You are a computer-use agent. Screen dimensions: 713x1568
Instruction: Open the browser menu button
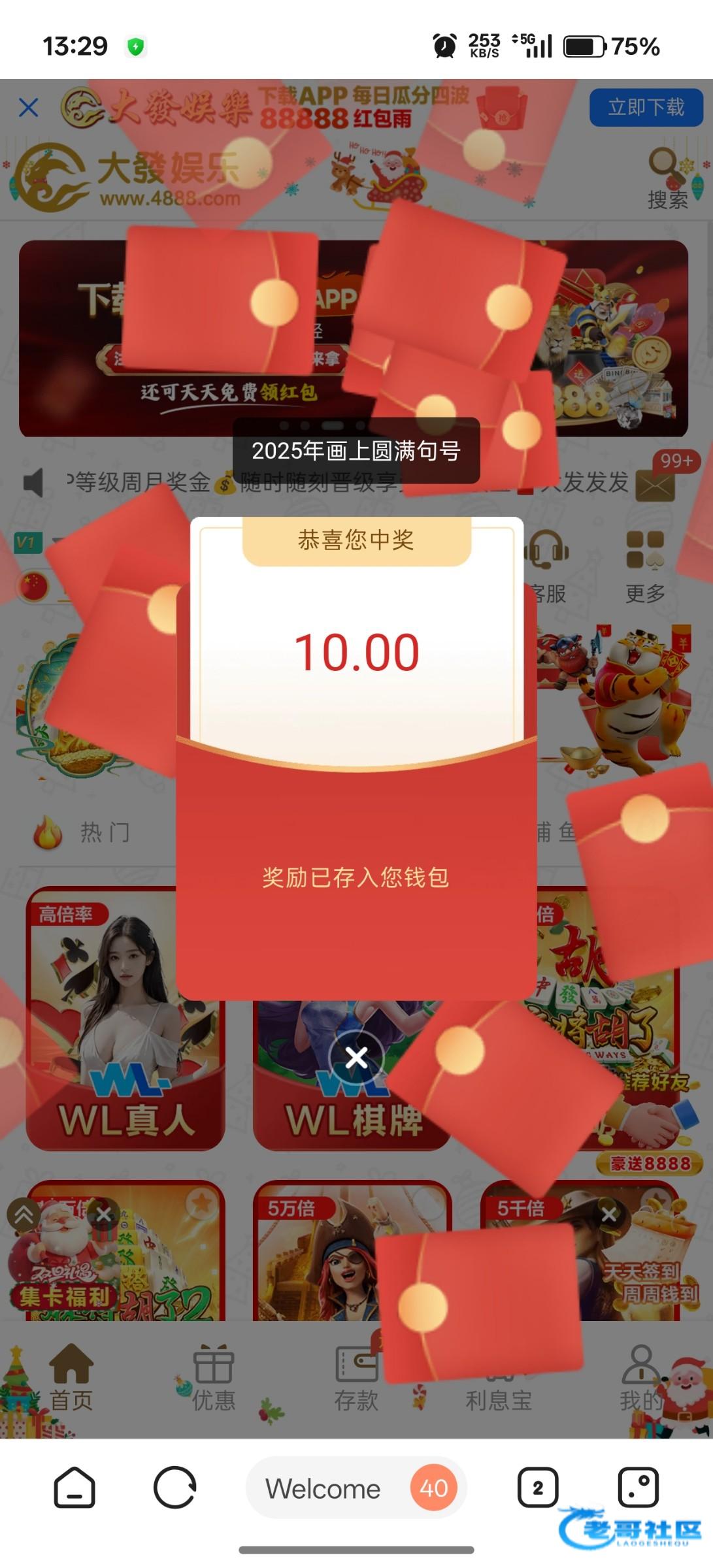tap(638, 1488)
